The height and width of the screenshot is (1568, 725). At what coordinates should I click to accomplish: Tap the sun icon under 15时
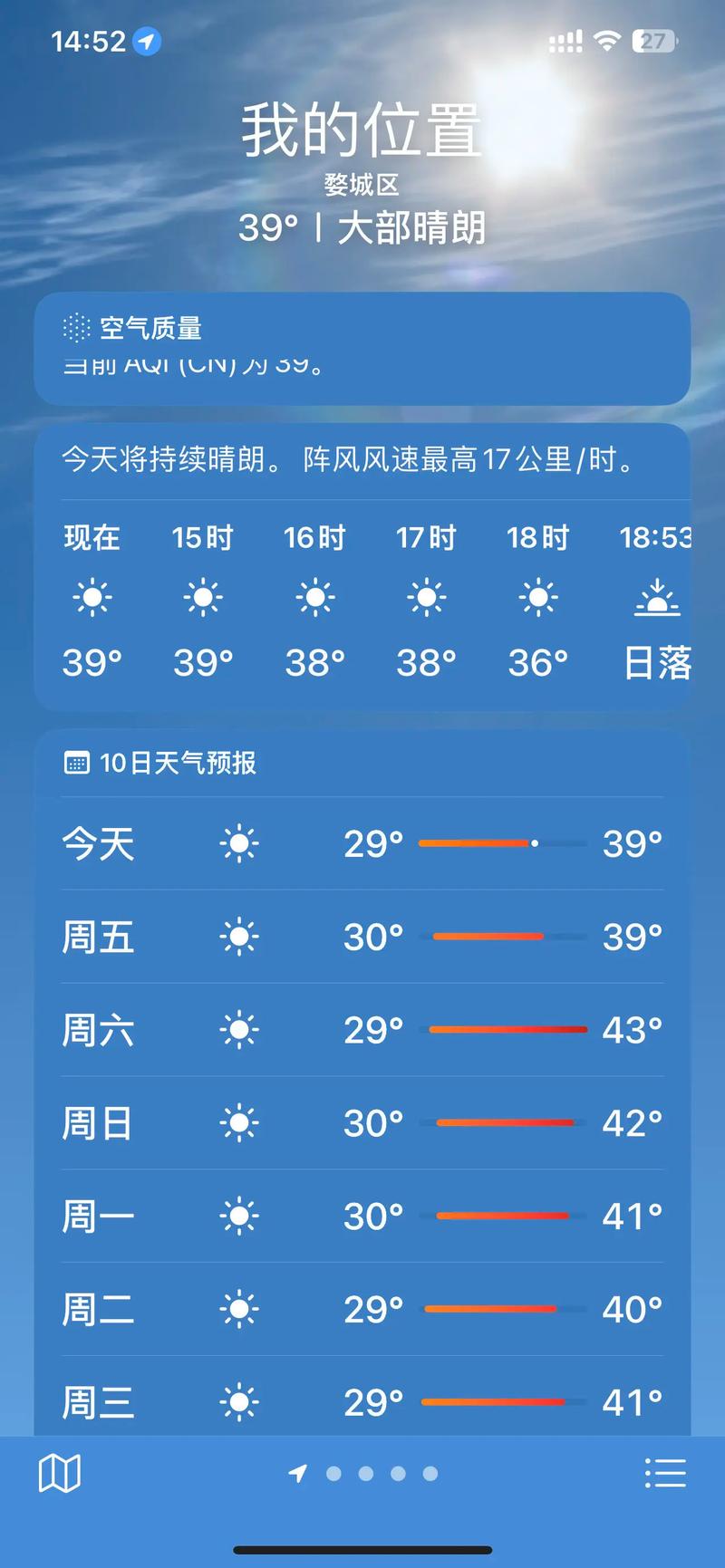coord(202,597)
